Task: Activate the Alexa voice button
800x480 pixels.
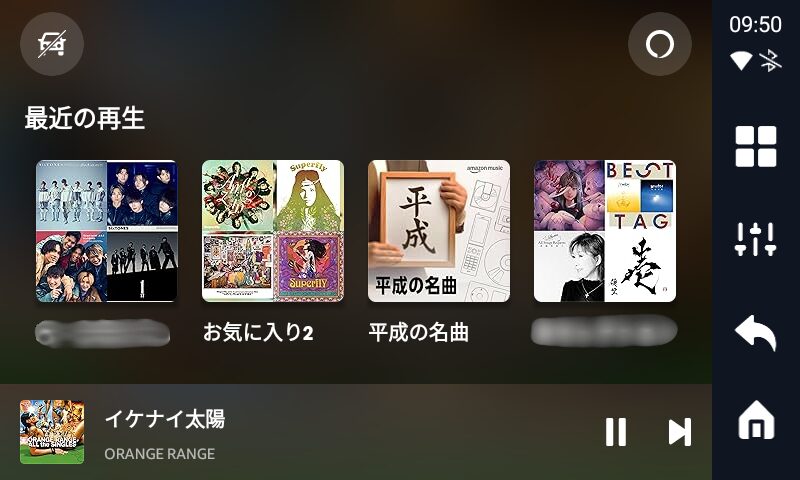Action: point(660,45)
